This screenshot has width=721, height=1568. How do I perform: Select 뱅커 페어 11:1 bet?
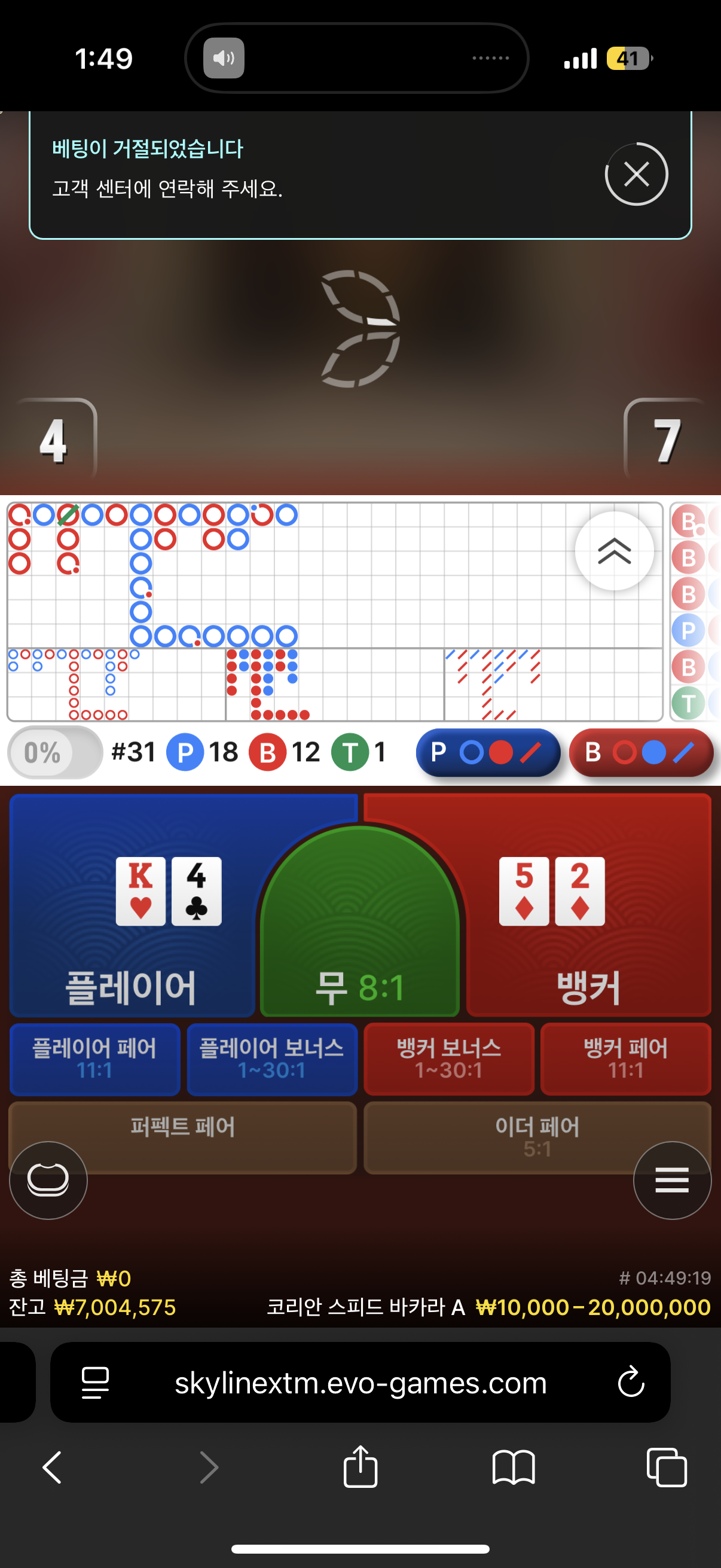tap(625, 1059)
